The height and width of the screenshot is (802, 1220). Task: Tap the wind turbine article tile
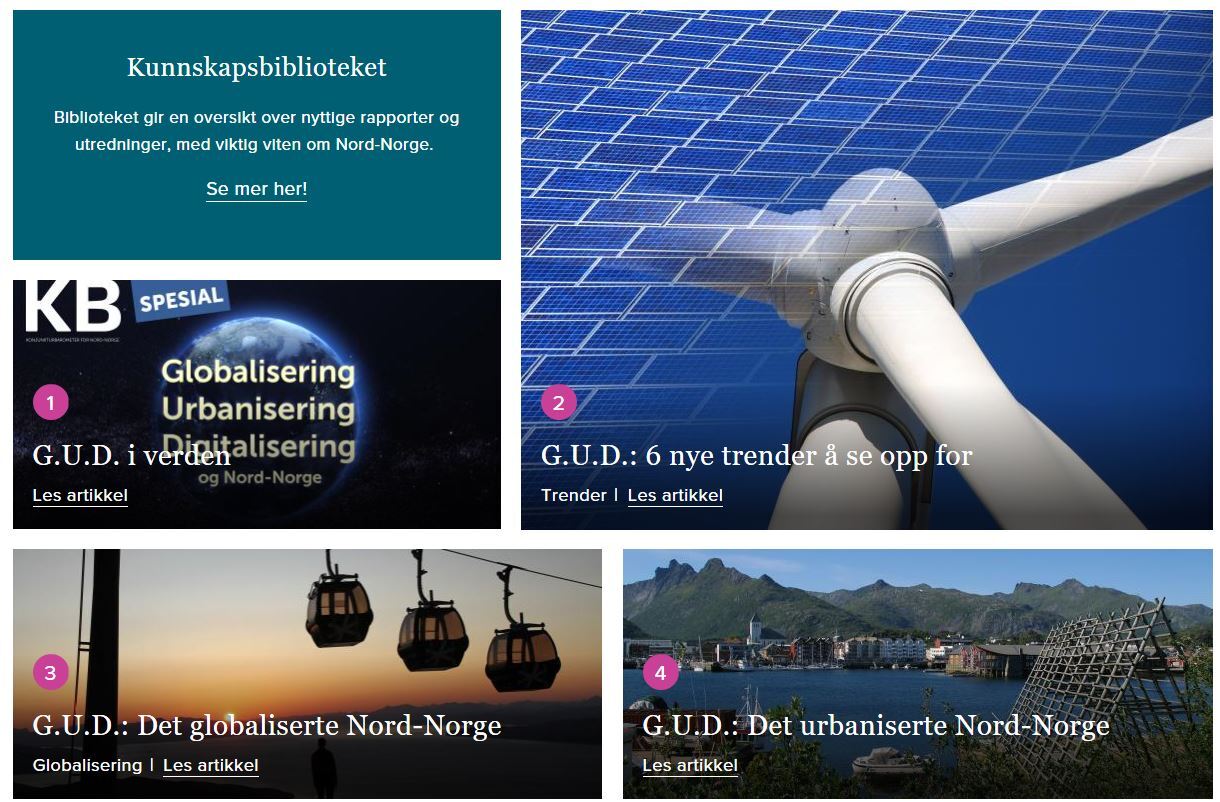[866, 250]
